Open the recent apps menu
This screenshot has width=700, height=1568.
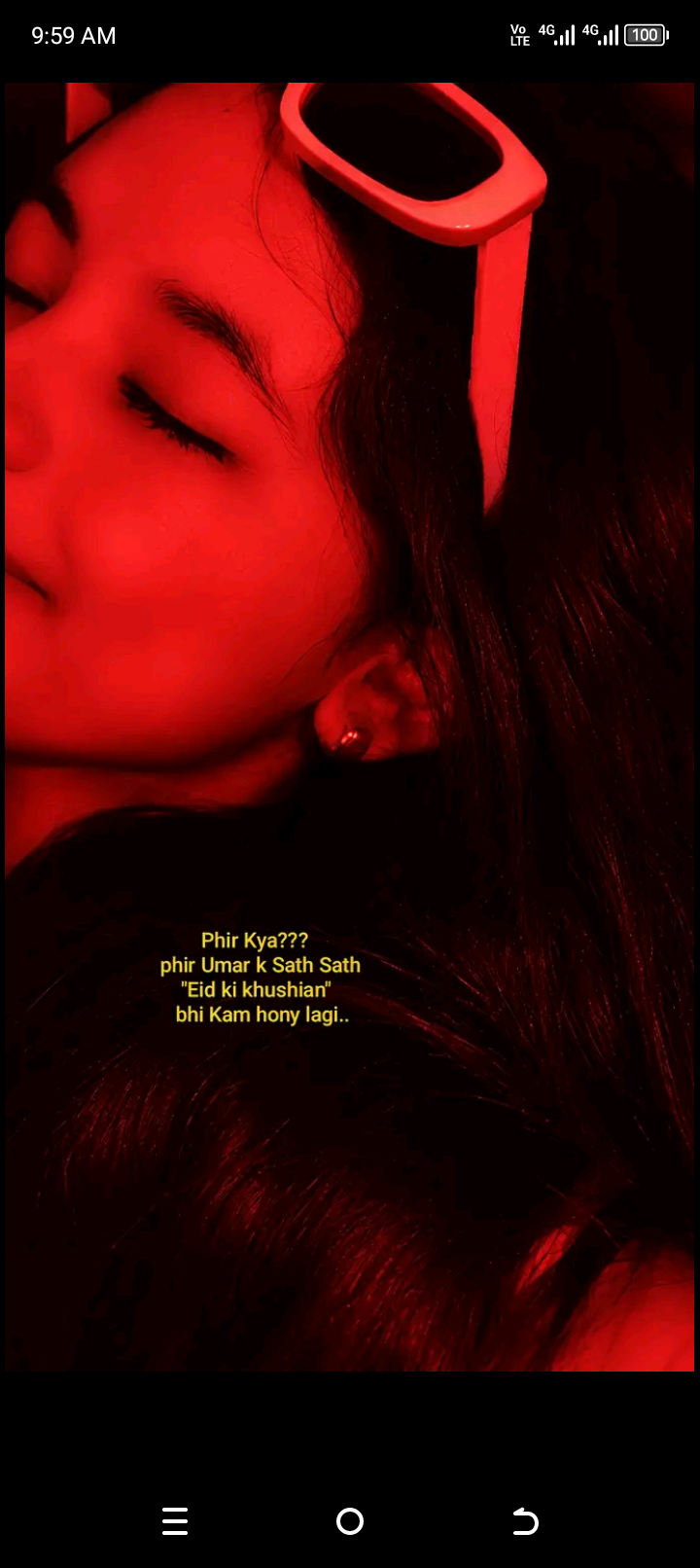175,1520
